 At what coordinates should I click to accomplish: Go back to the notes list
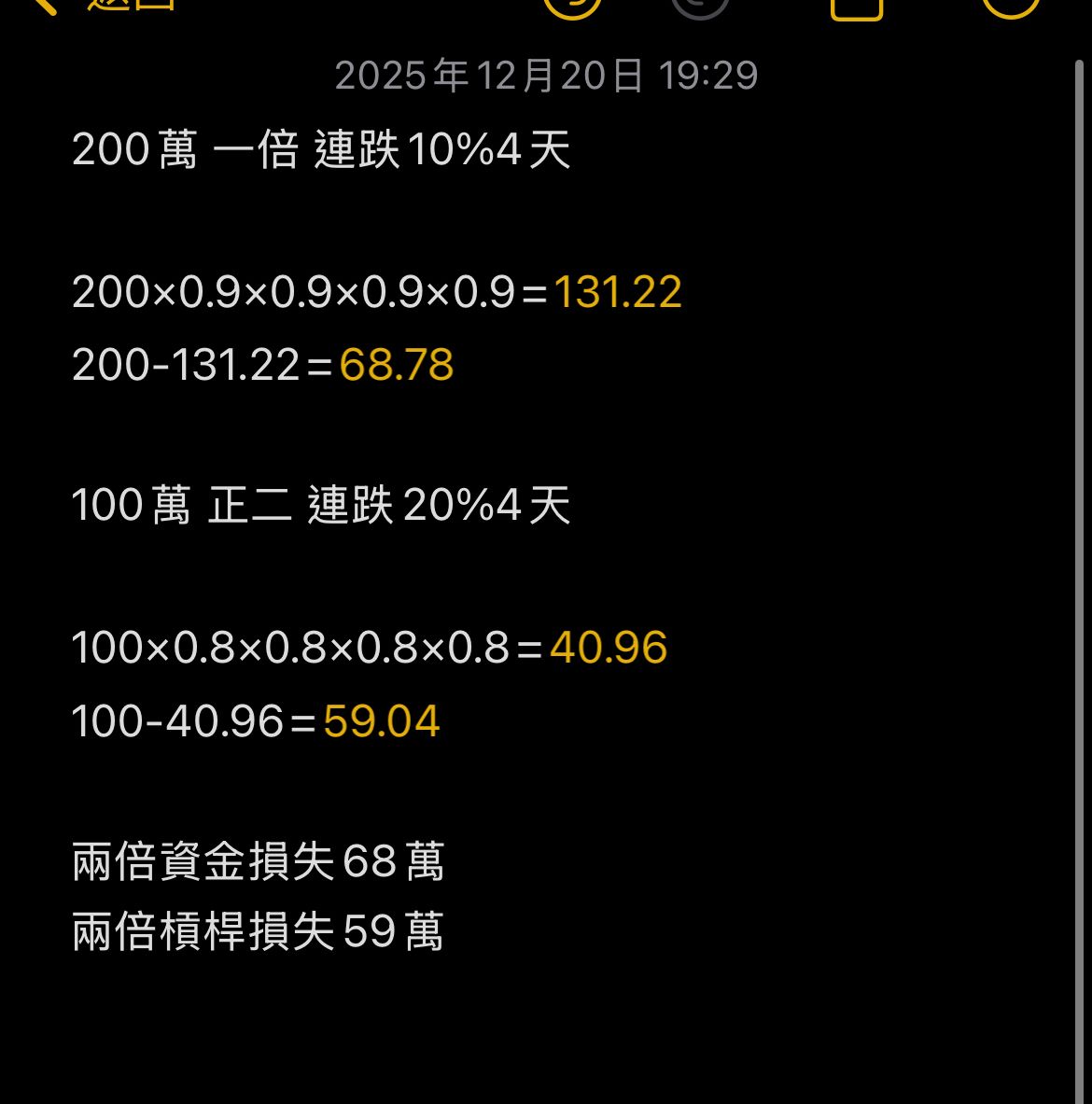click(103, 4)
